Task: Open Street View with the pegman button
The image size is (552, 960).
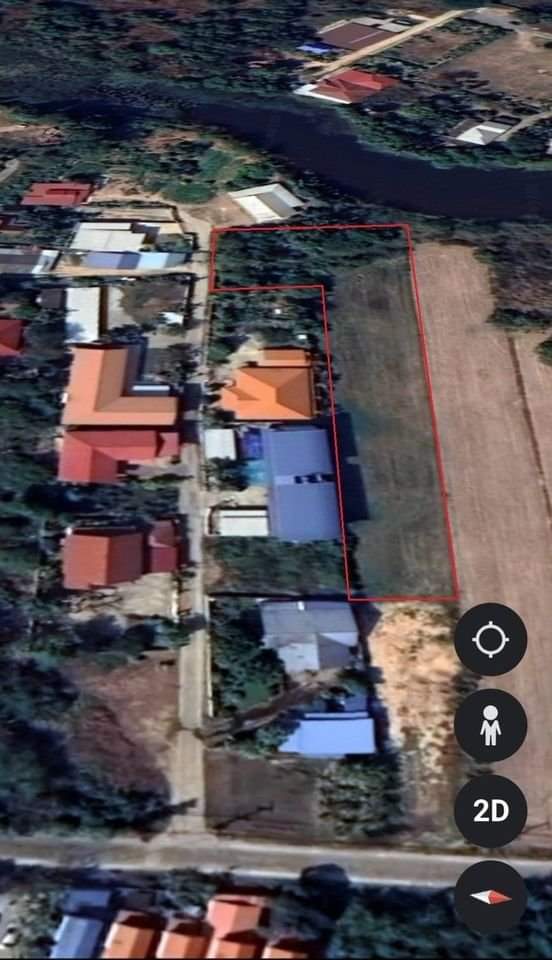Action: click(490, 726)
